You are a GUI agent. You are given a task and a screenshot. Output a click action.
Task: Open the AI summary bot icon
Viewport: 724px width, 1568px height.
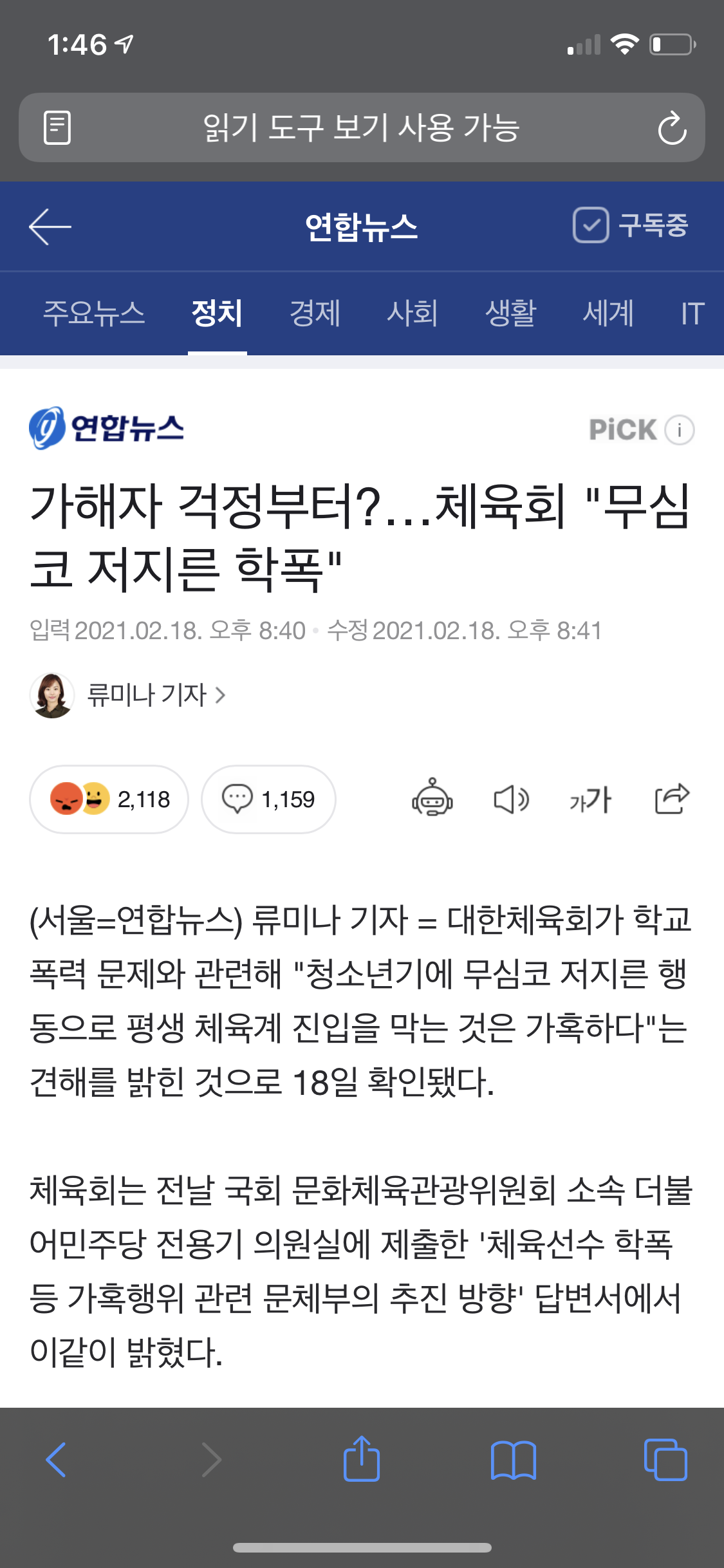coord(432,799)
